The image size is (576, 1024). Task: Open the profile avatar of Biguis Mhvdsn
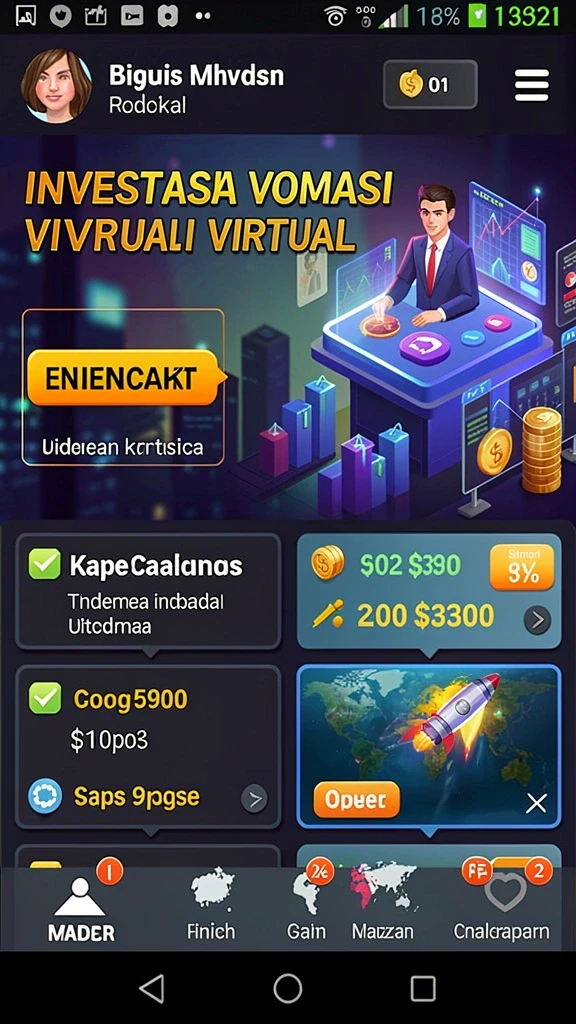click(56, 85)
